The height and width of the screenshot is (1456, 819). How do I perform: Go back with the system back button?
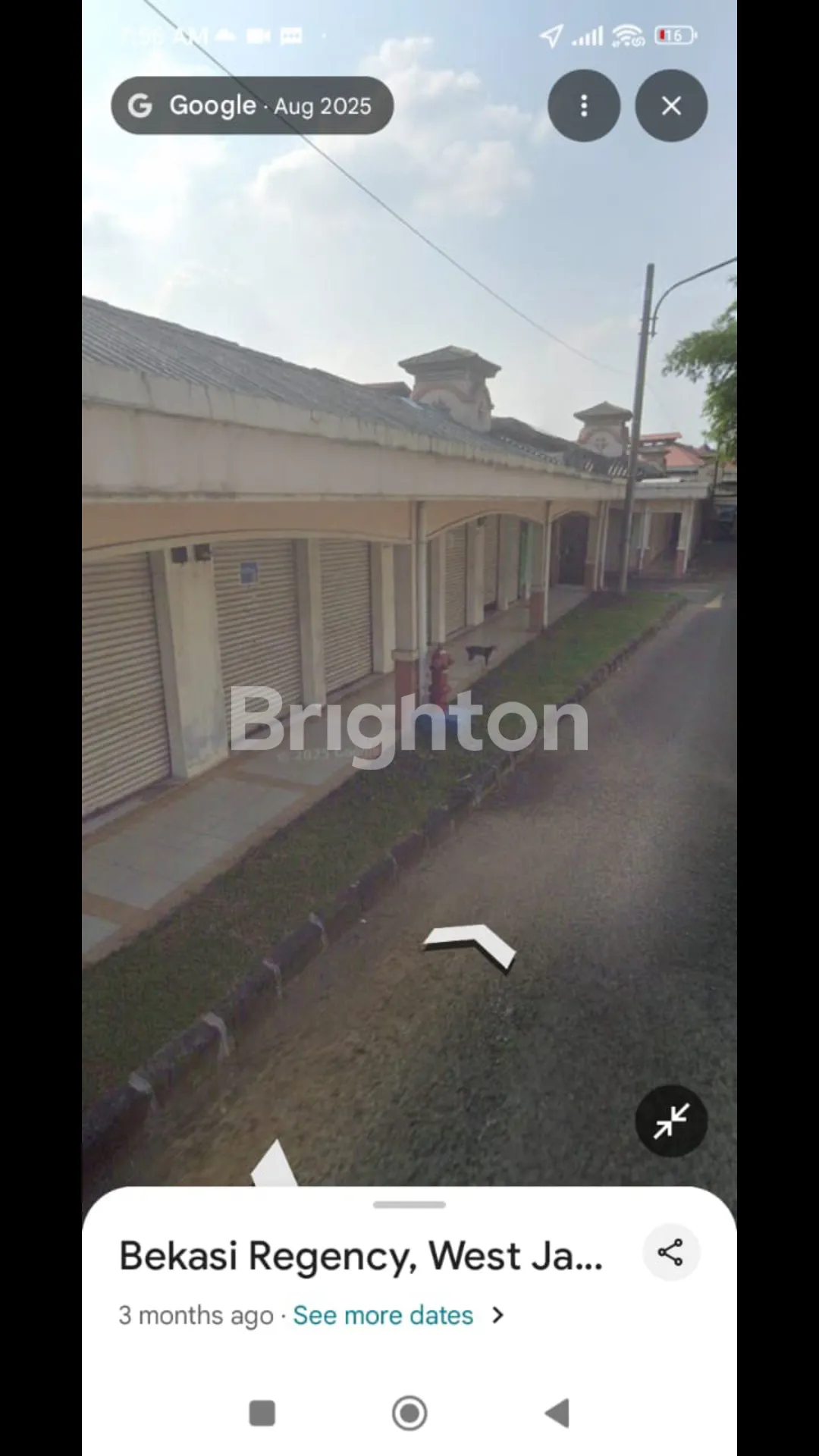pyautogui.click(x=557, y=1413)
